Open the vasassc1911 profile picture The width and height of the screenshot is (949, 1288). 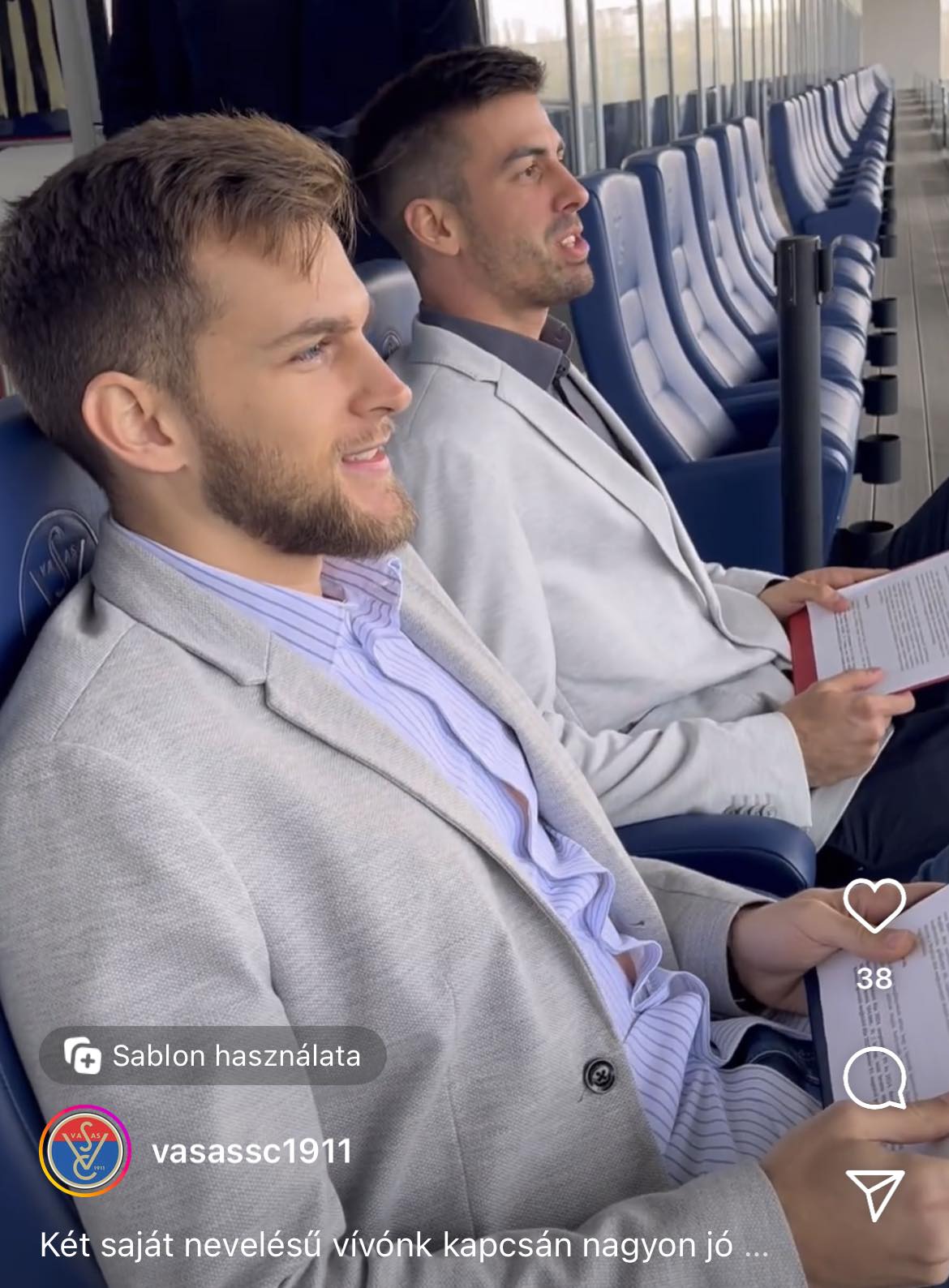(x=84, y=1153)
